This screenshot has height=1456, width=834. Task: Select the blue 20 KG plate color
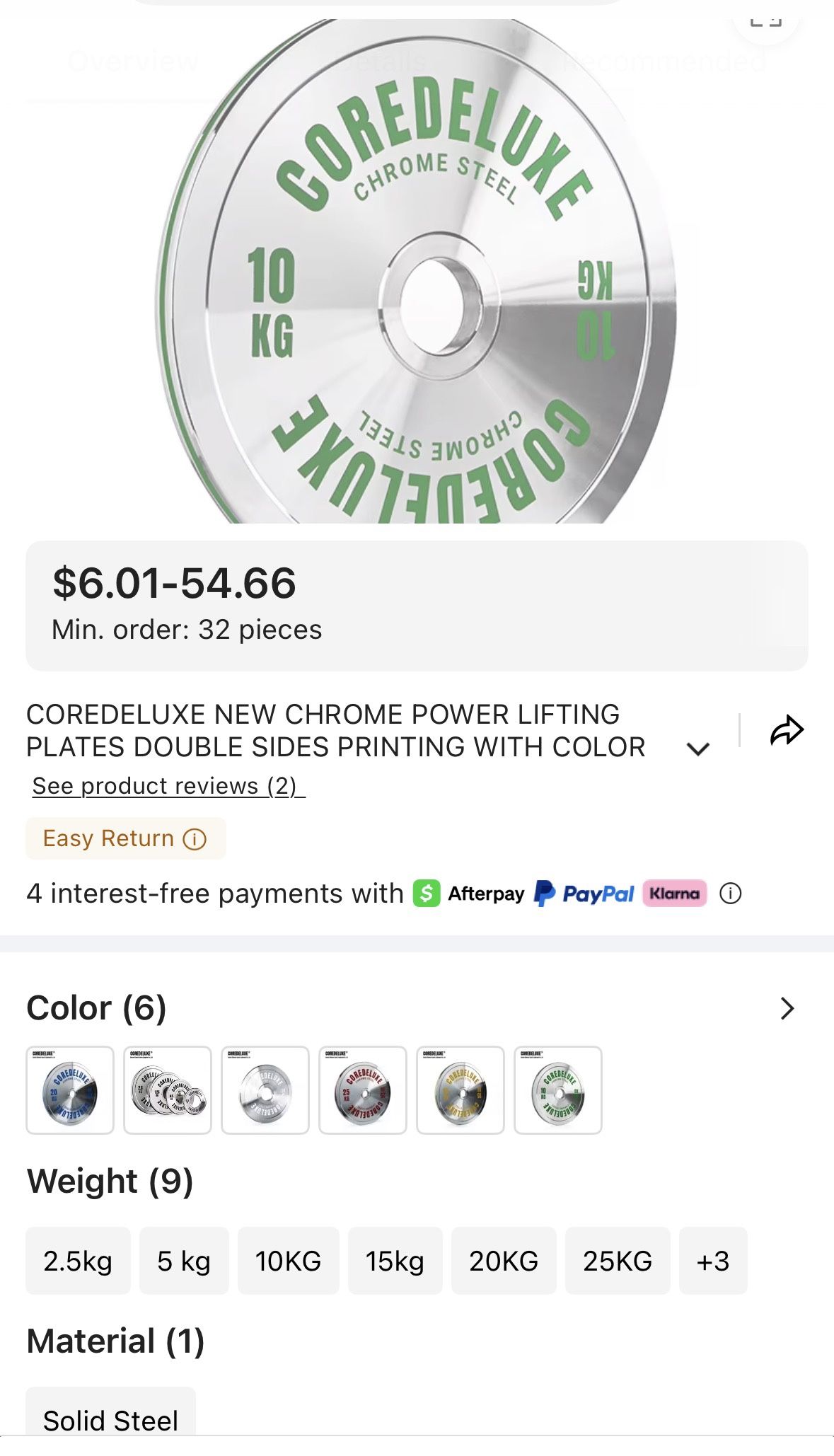pyautogui.click(x=70, y=1090)
